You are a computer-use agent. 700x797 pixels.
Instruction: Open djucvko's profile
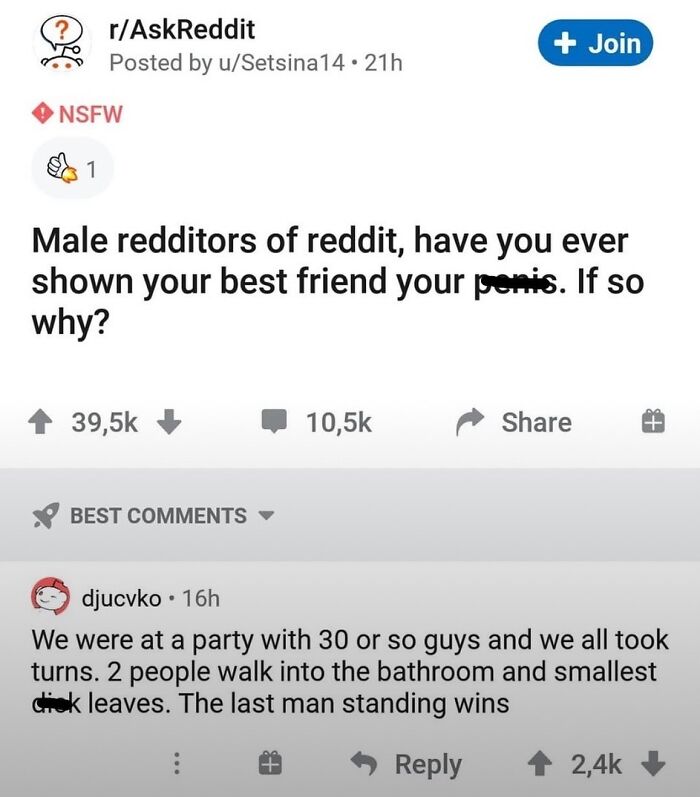coord(120,598)
